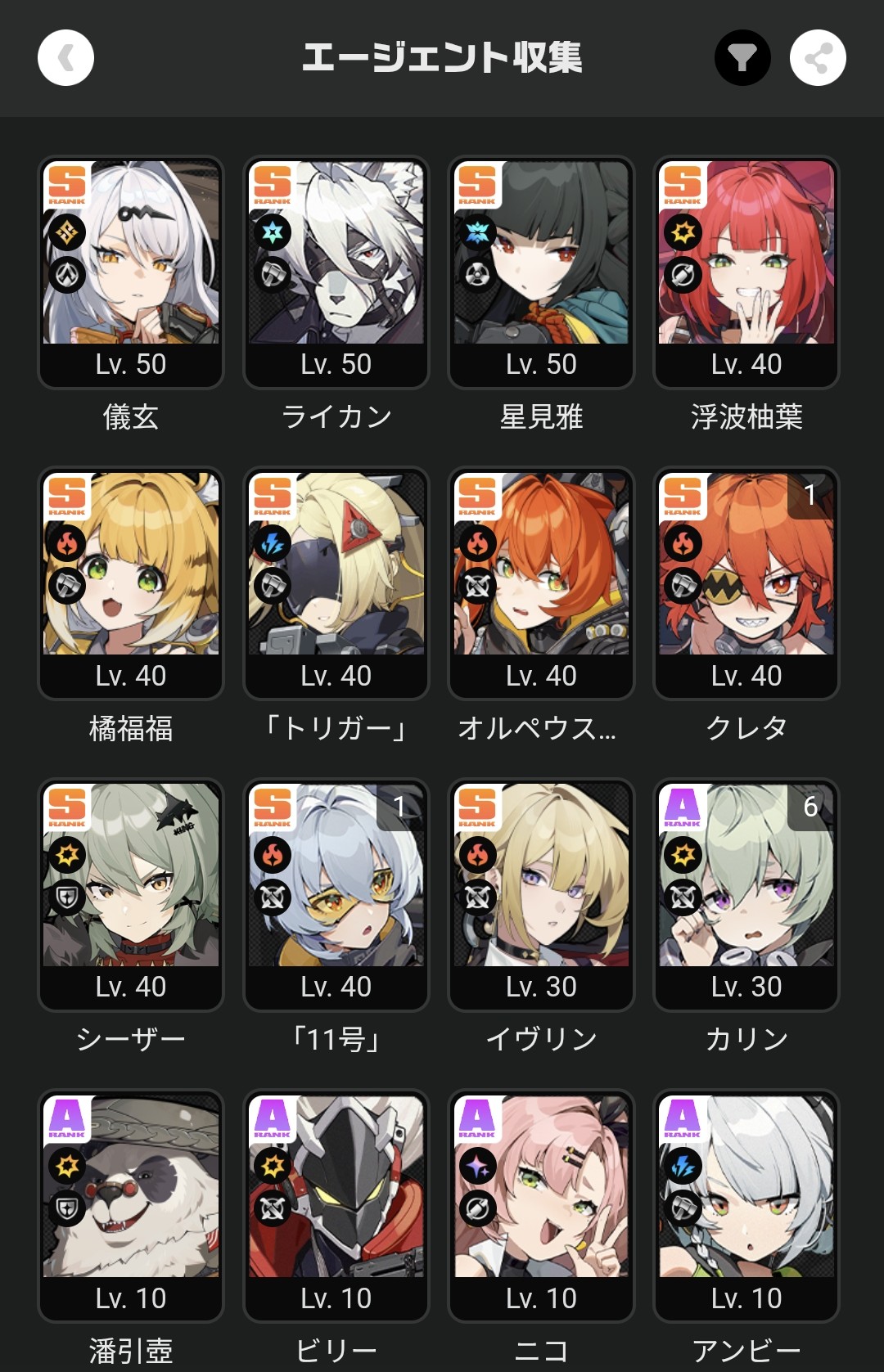884x1372 pixels.
Task: Tap the ニコ agent card
Action: tap(541, 1205)
